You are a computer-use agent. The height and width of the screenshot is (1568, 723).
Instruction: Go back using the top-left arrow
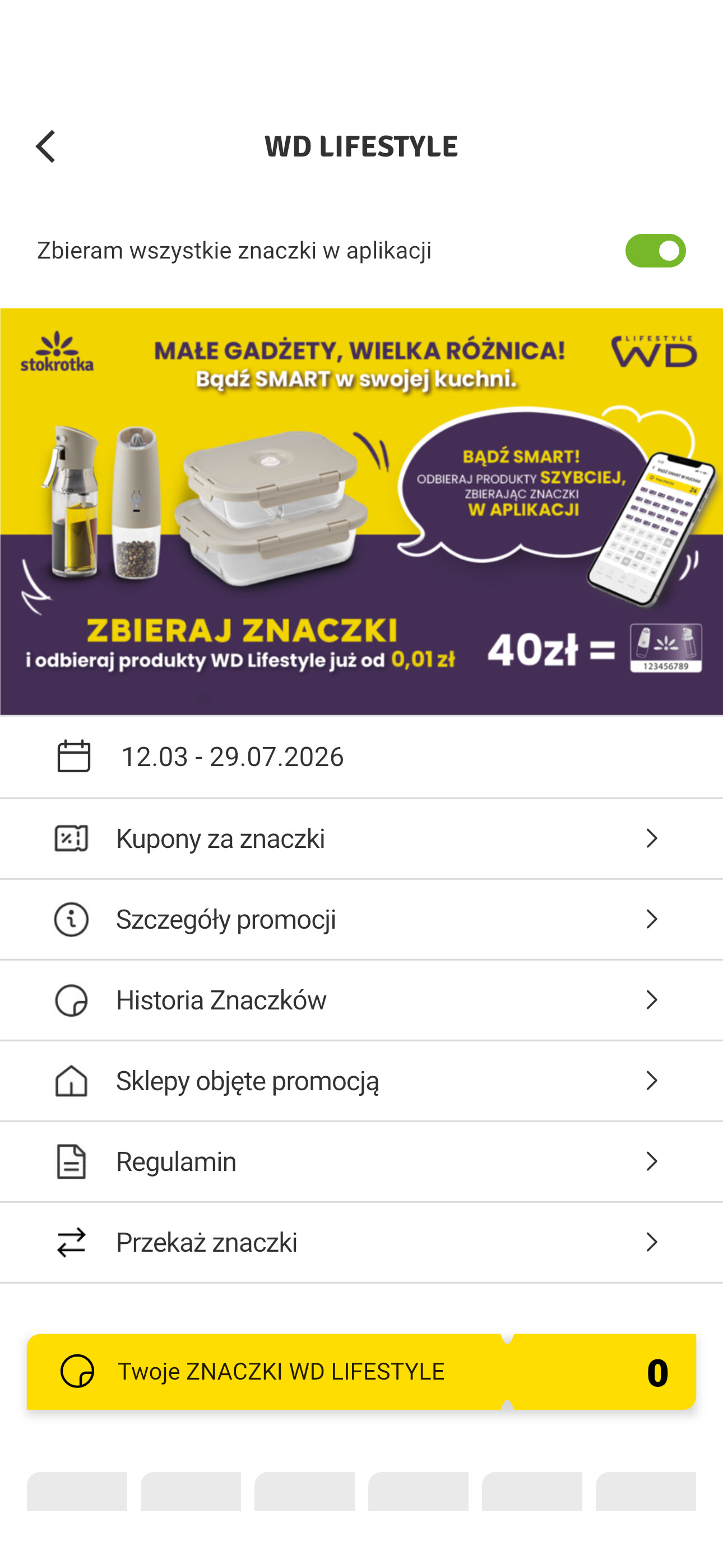(x=45, y=147)
